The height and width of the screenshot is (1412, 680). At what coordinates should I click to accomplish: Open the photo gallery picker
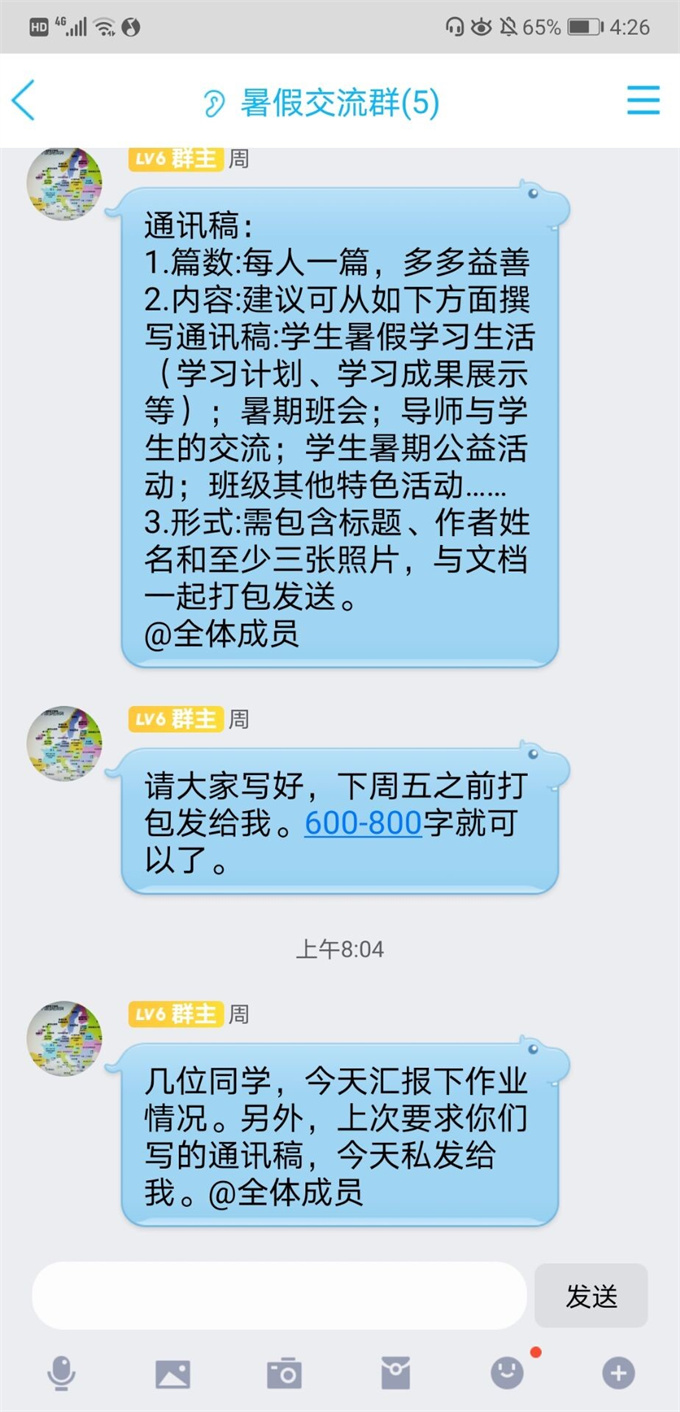click(x=172, y=1374)
